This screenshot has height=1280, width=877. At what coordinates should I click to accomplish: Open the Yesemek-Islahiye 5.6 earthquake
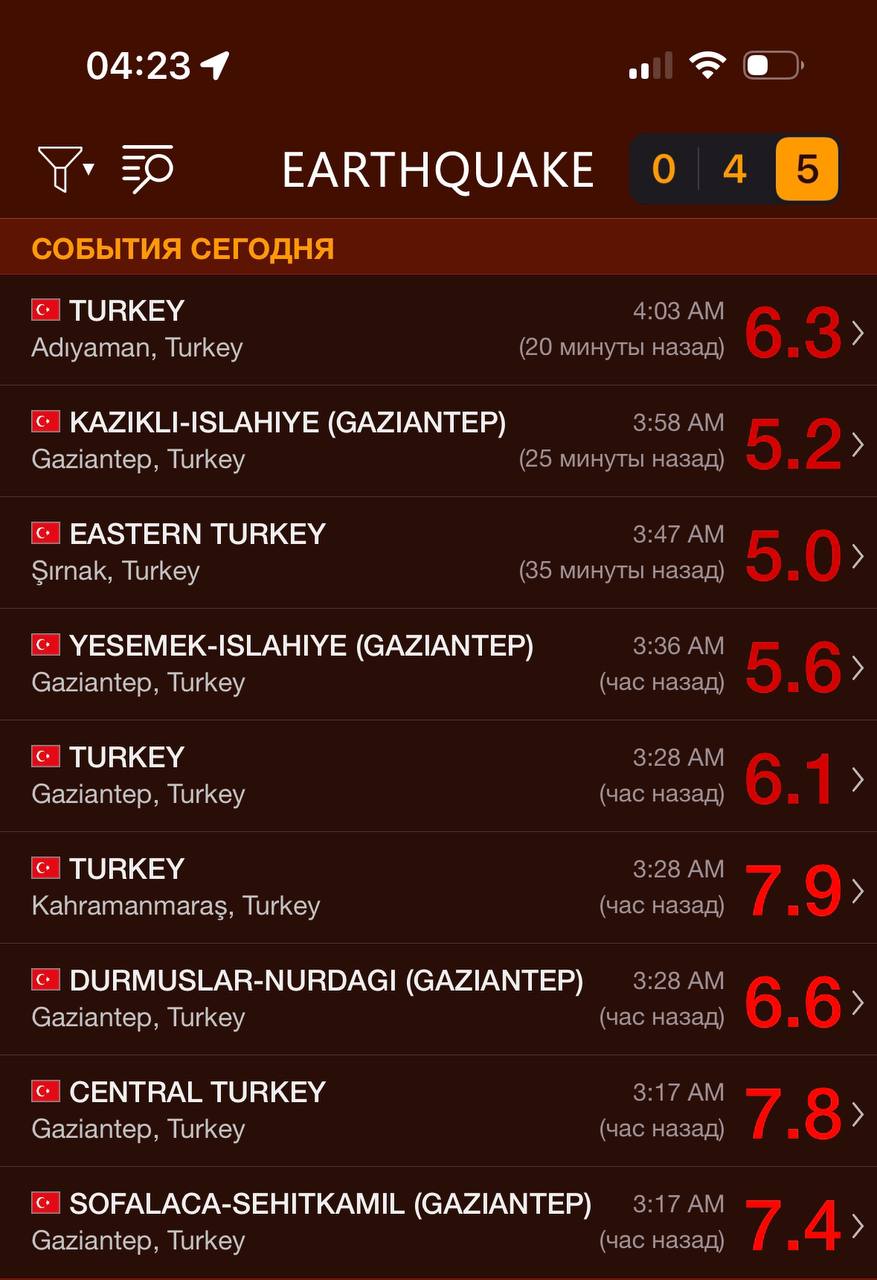pos(438,664)
